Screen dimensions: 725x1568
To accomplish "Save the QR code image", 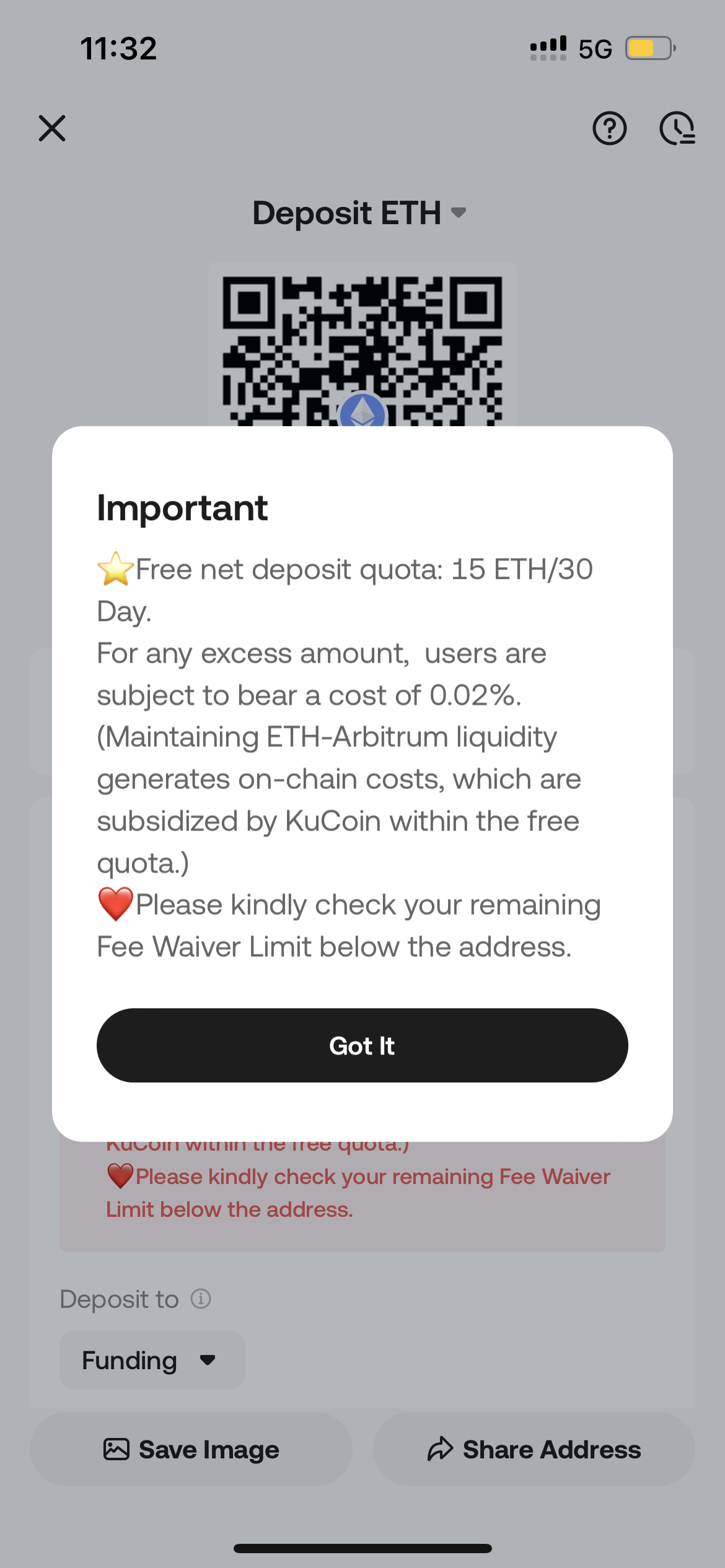I will pyautogui.click(x=191, y=1449).
